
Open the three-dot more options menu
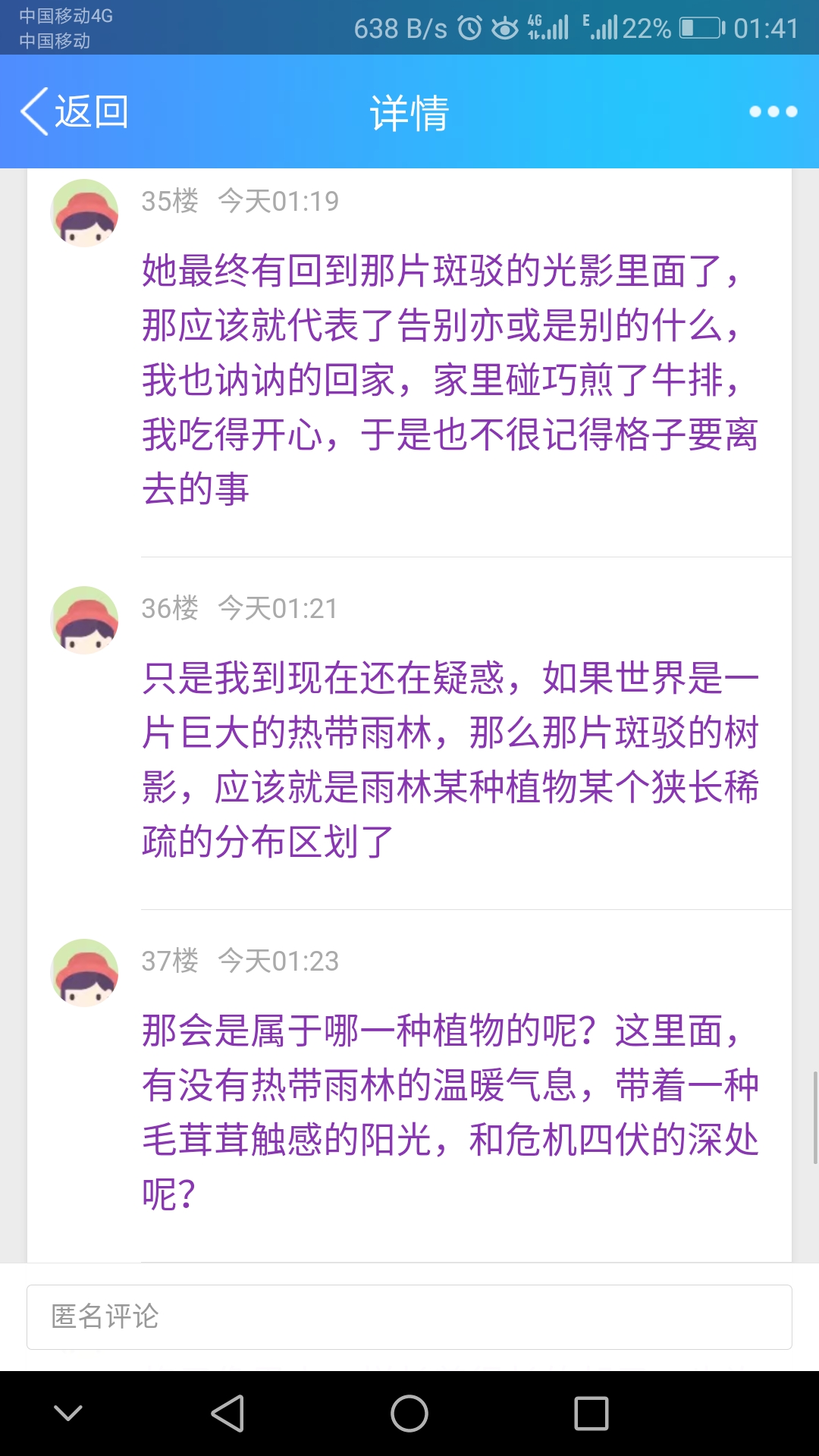pos(773,111)
